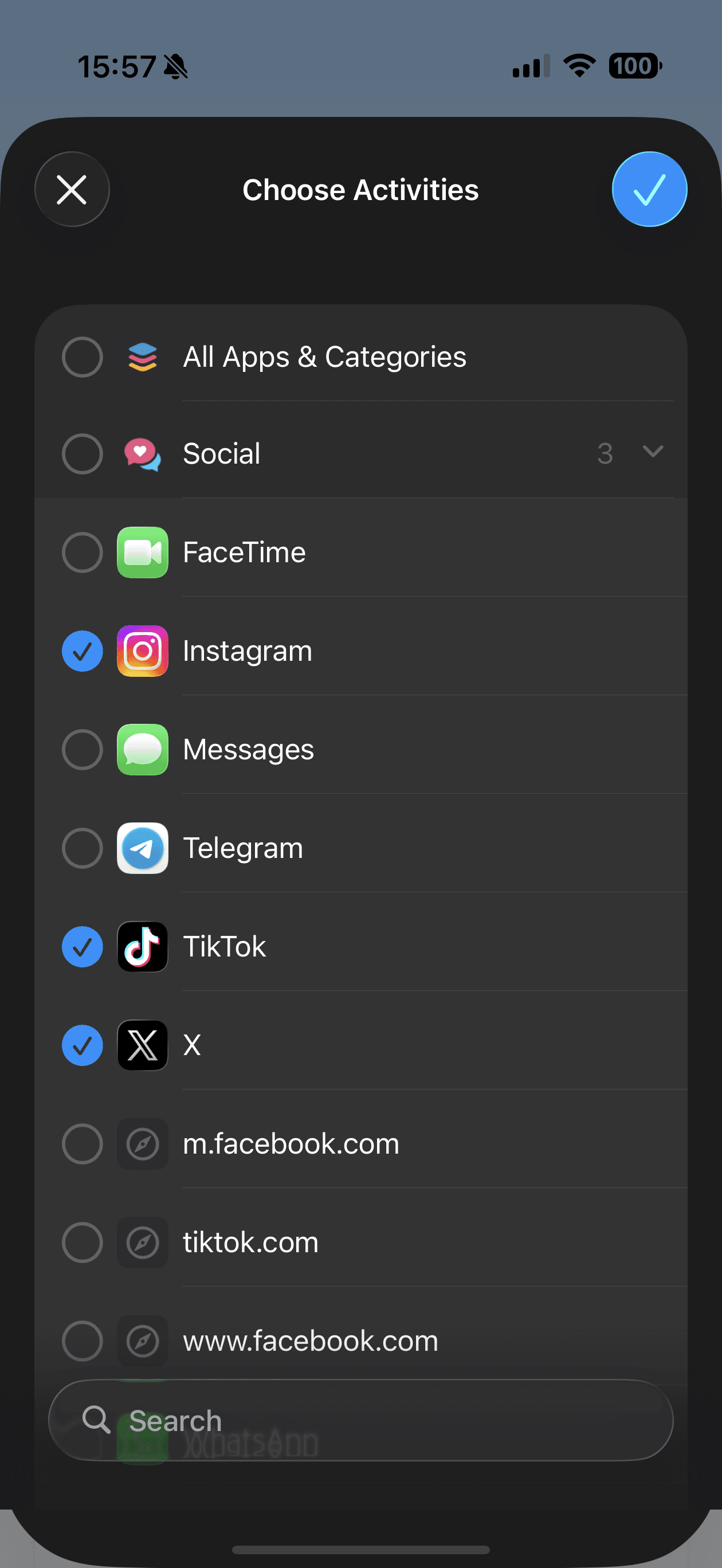This screenshot has height=1568, width=722.
Task: Dismiss the picker with the X close button
Action: [x=72, y=189]
